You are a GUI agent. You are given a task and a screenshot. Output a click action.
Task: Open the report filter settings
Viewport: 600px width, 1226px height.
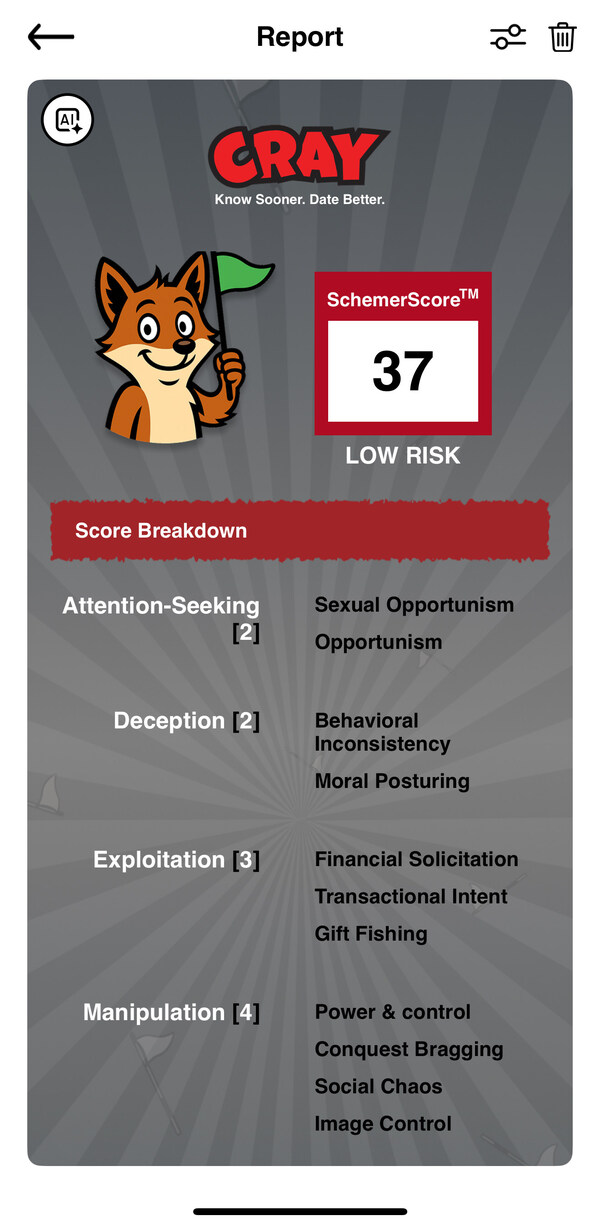tap(508, 38)
